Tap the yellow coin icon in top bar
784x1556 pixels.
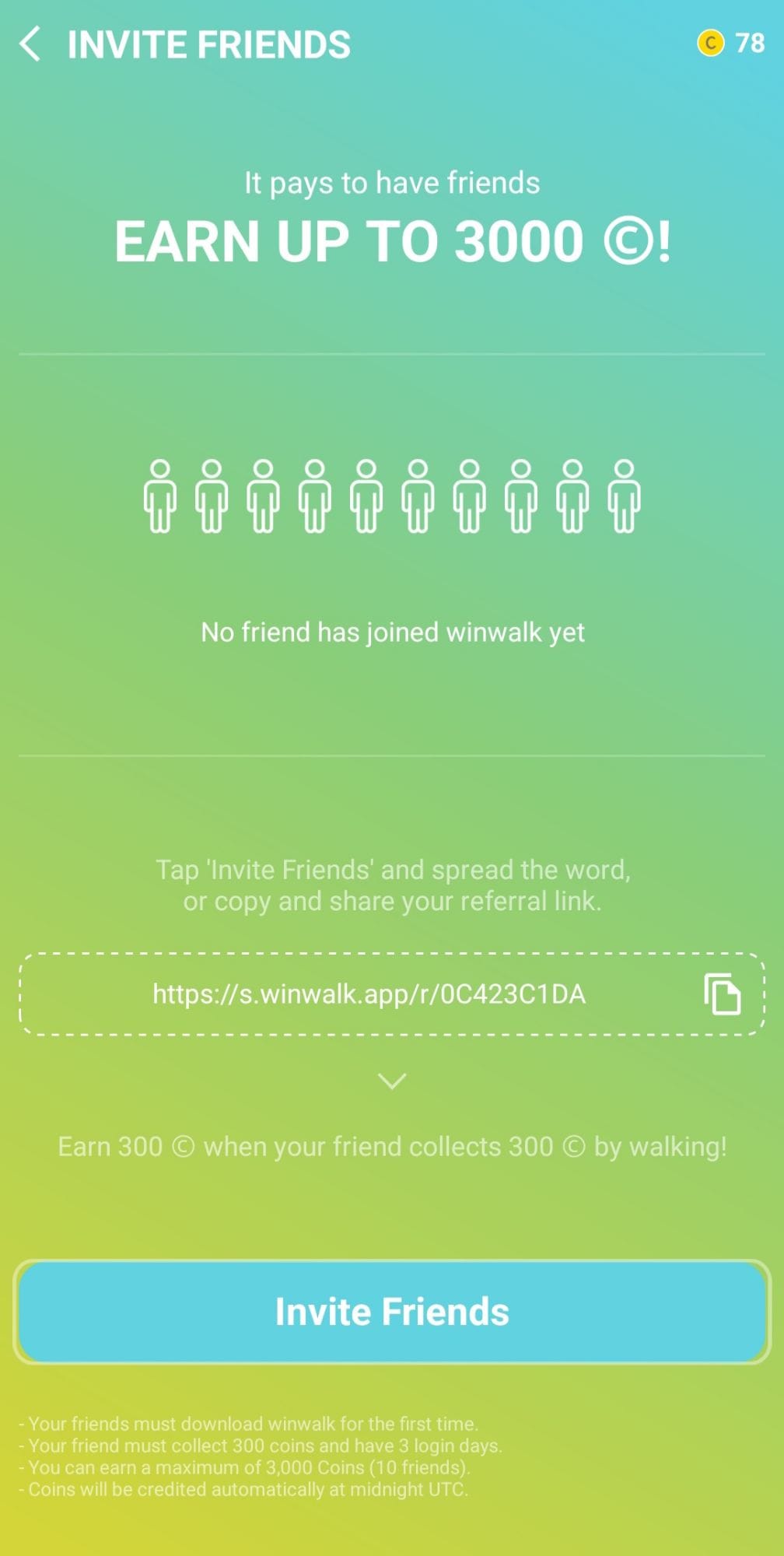click(712, 44)
